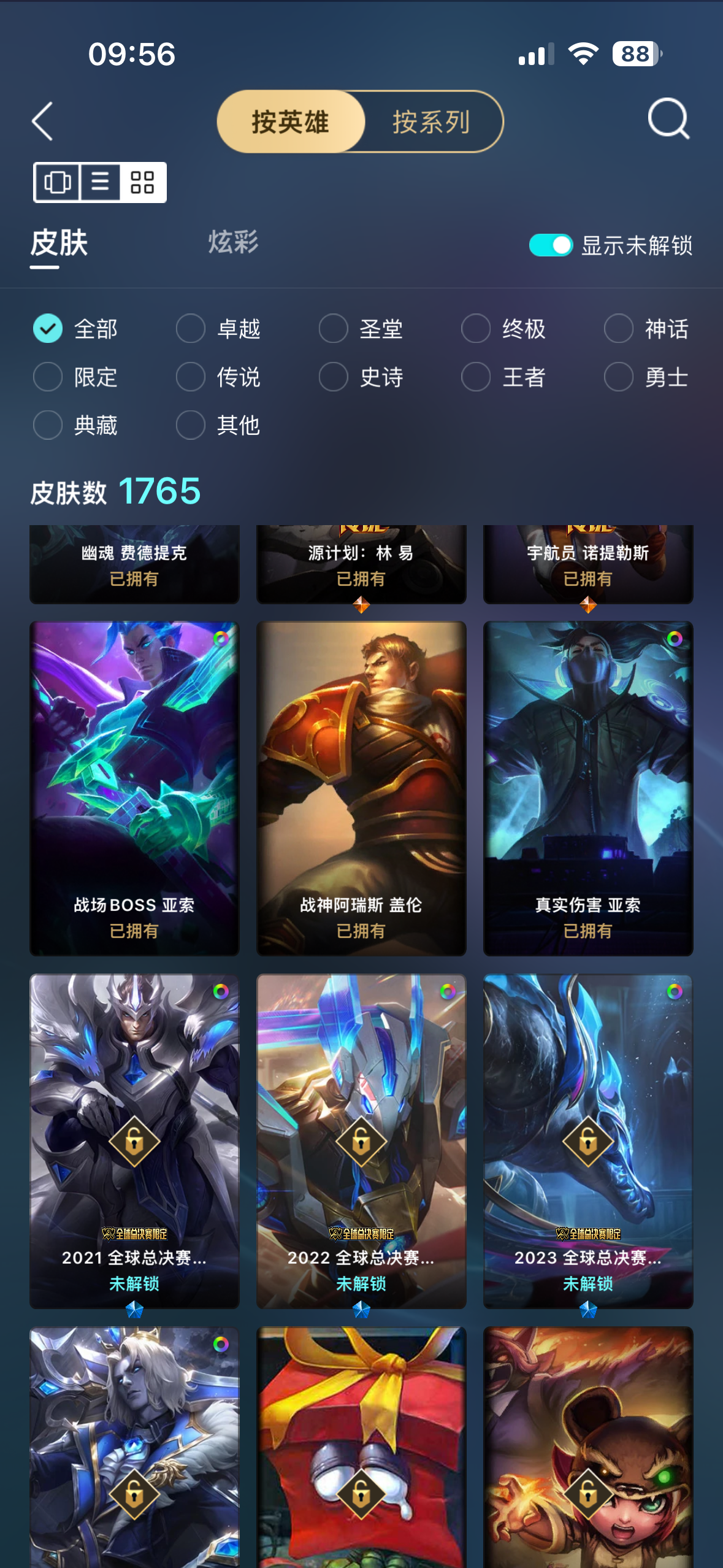Switch to card view layout

tap(58, 182)
